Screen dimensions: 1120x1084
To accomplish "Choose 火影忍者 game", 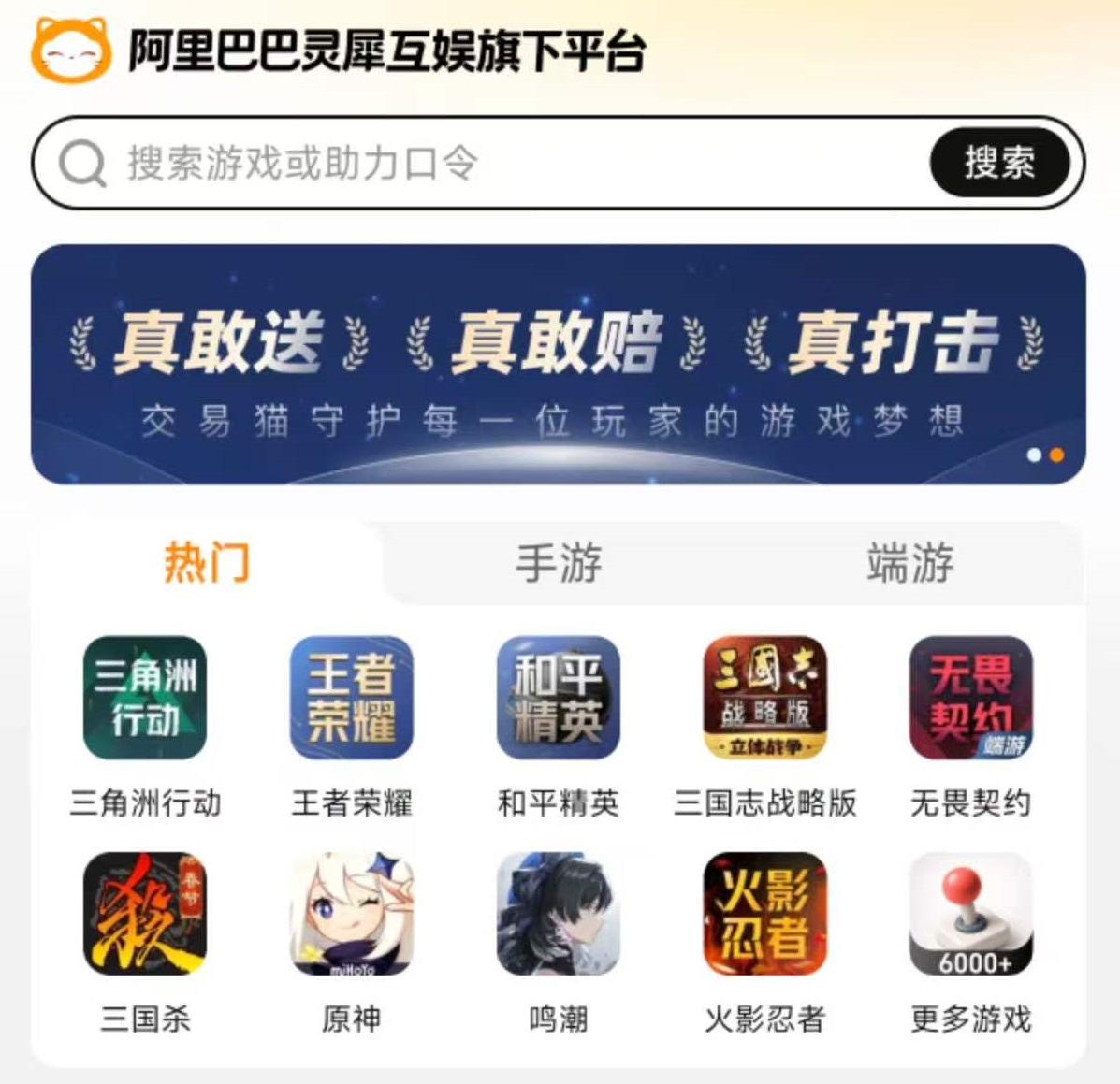I will click(764, 914).
